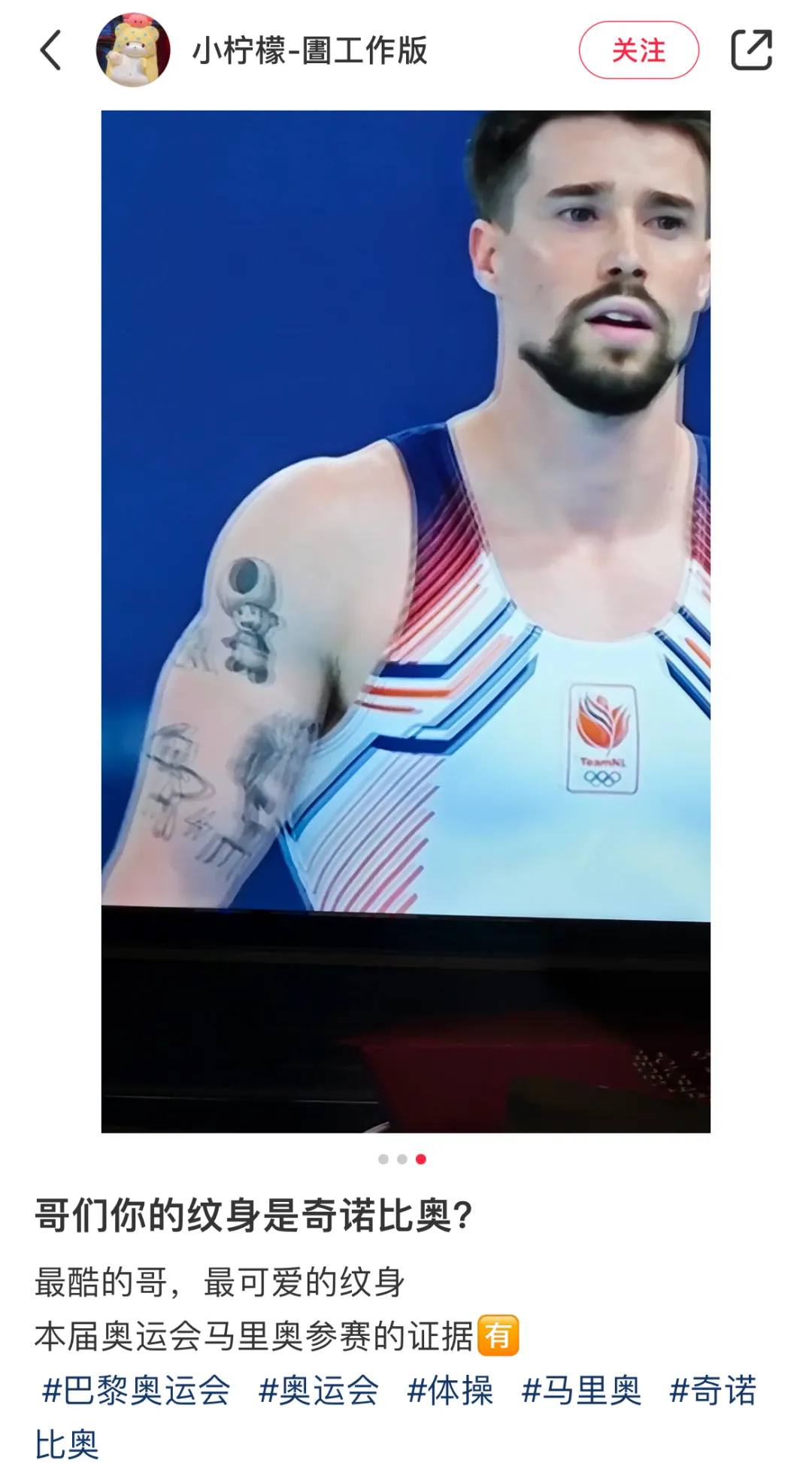Share this post via the share icon
This screenshot has height=1463, width=812.
(752, 50)
